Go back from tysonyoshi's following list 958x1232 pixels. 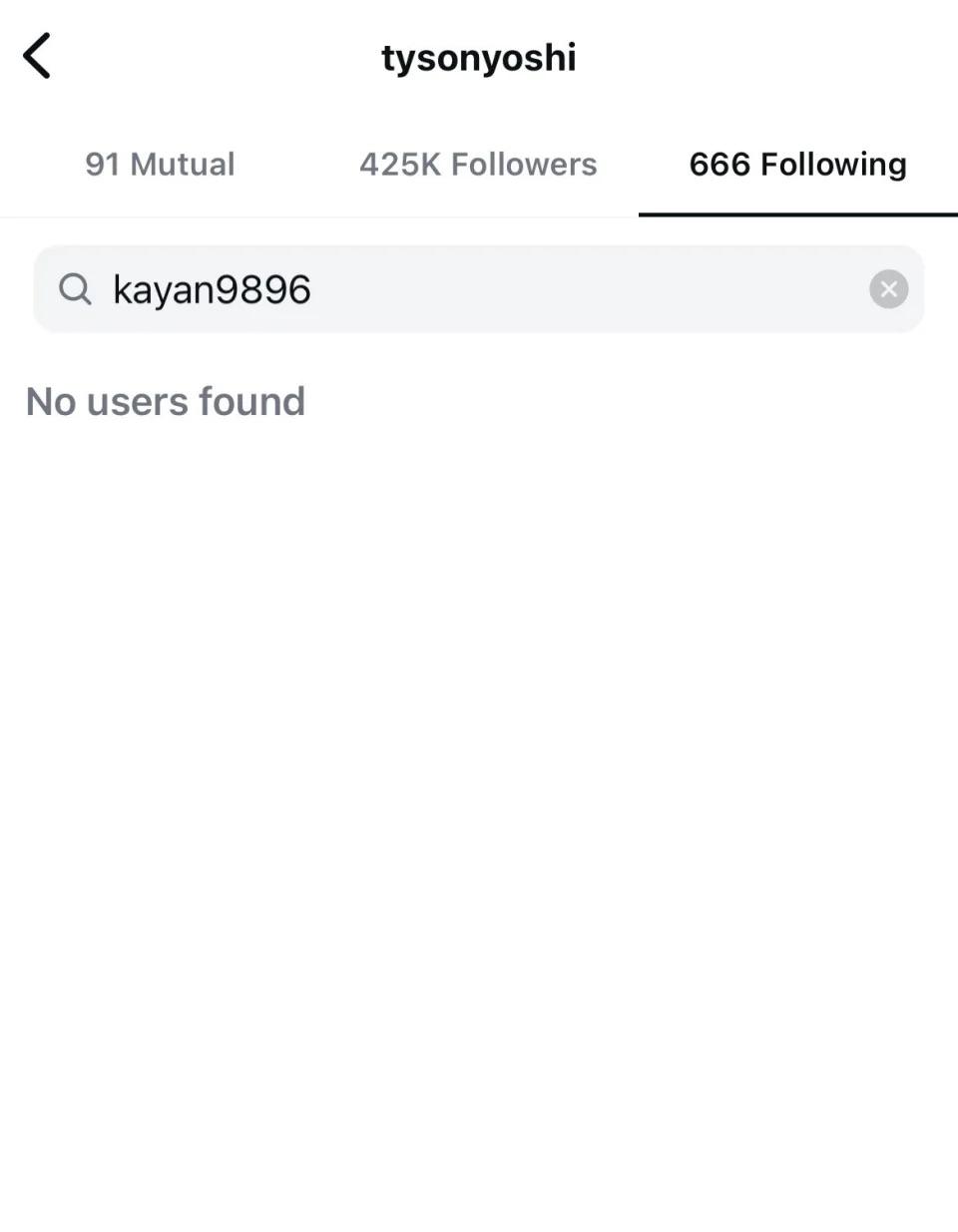[38, 56]
